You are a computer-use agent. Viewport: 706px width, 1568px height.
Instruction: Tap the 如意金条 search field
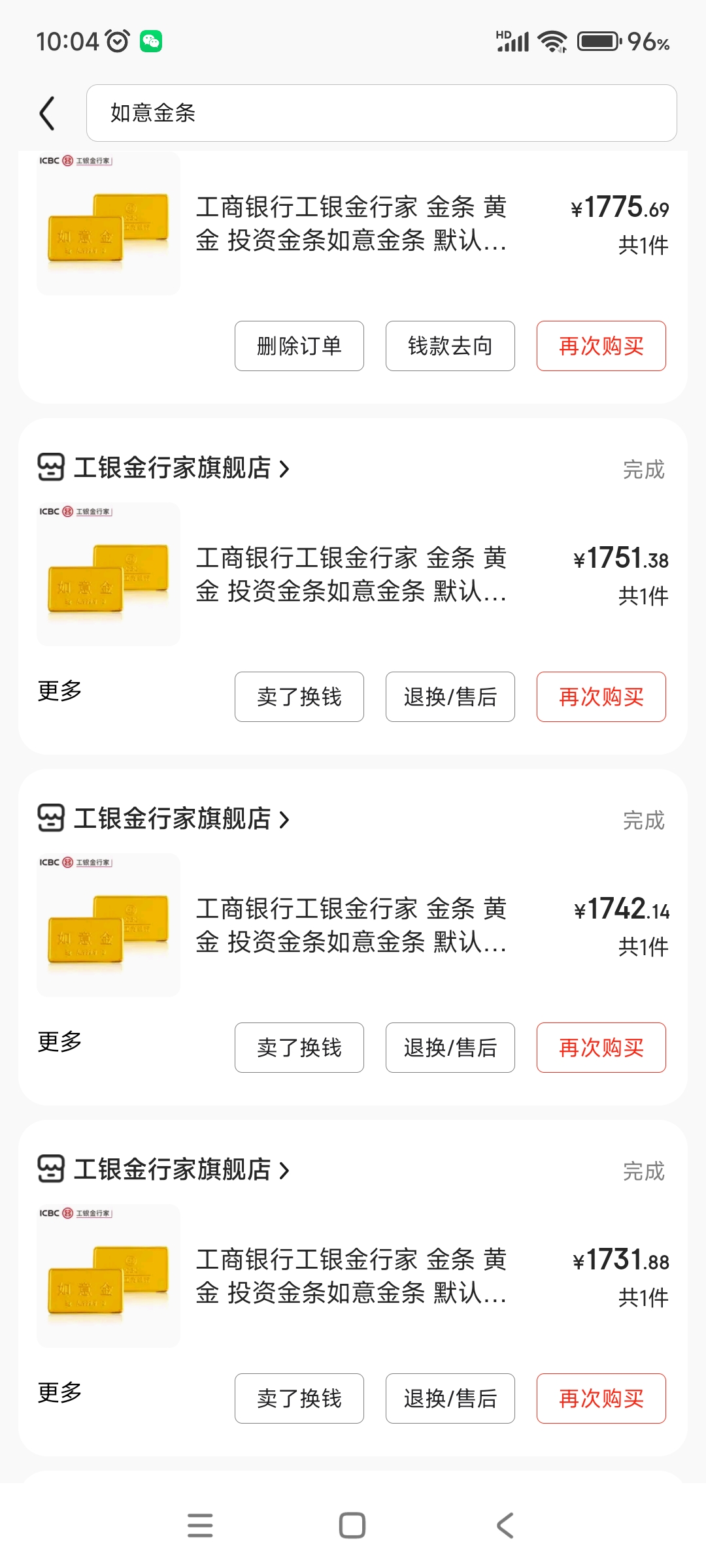coord(381,113)
